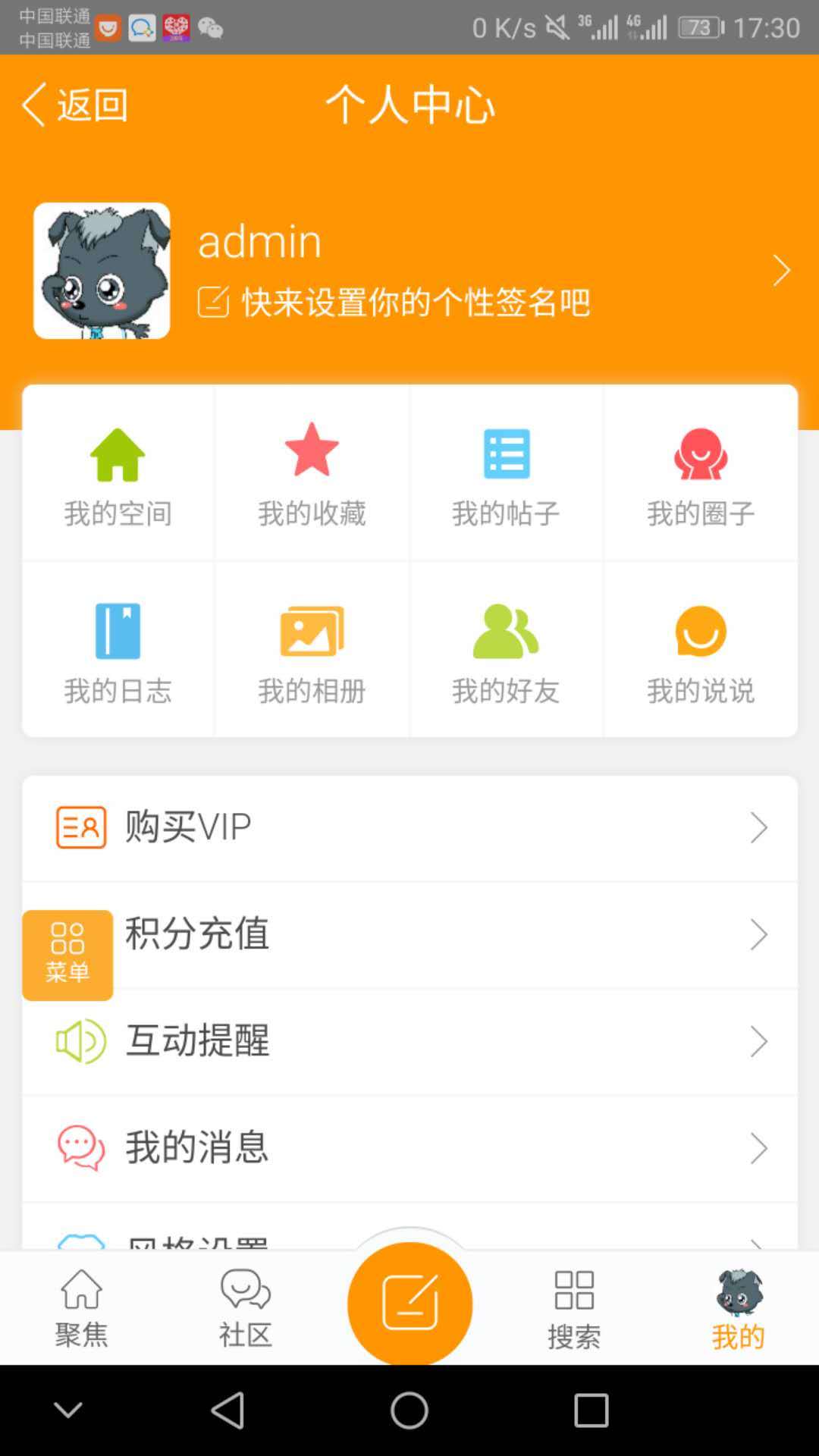Tap the floating 菜单 menu button
Screen dimensions: 819x1456
point(67,955)
